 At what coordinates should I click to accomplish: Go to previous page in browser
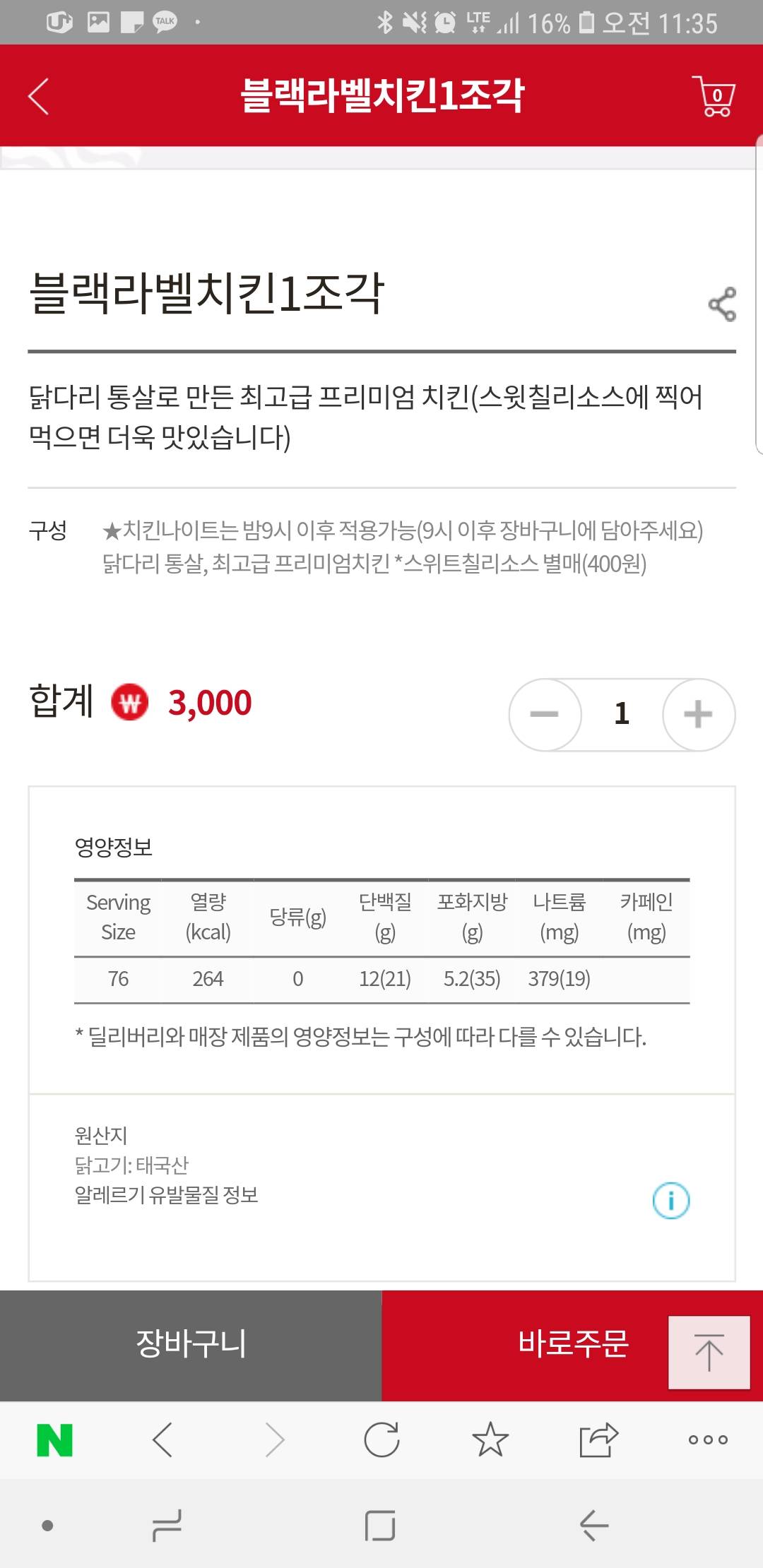point(162,1440)
